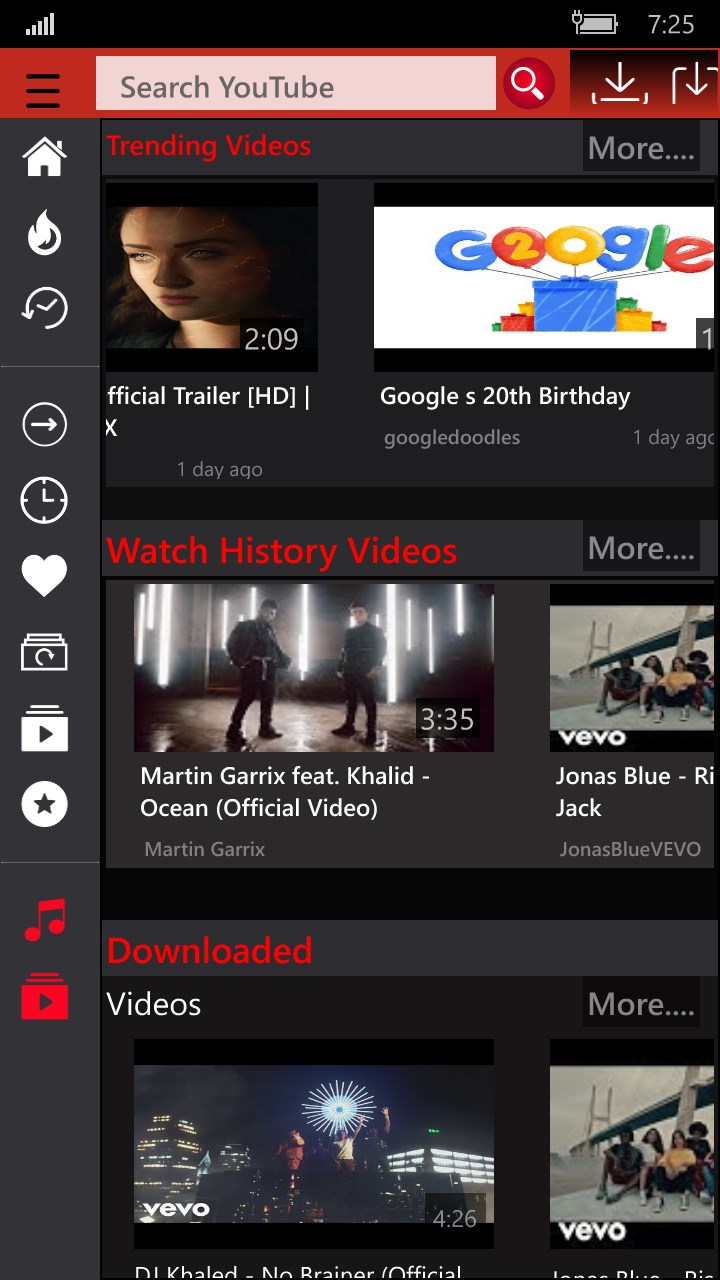Open the downloads icon in top bar

coord(619,84)
